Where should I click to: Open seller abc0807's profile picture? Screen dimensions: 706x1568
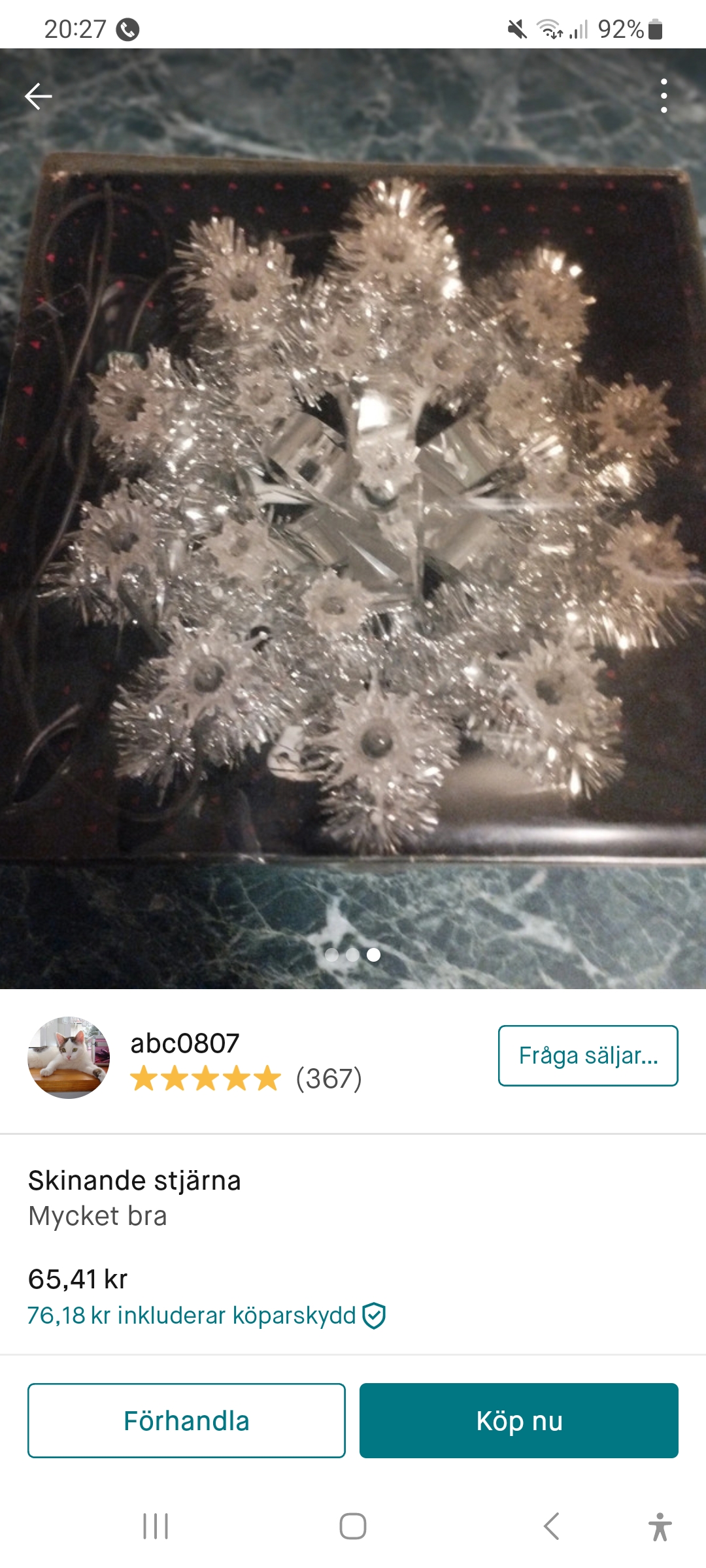coord(69,1057)
